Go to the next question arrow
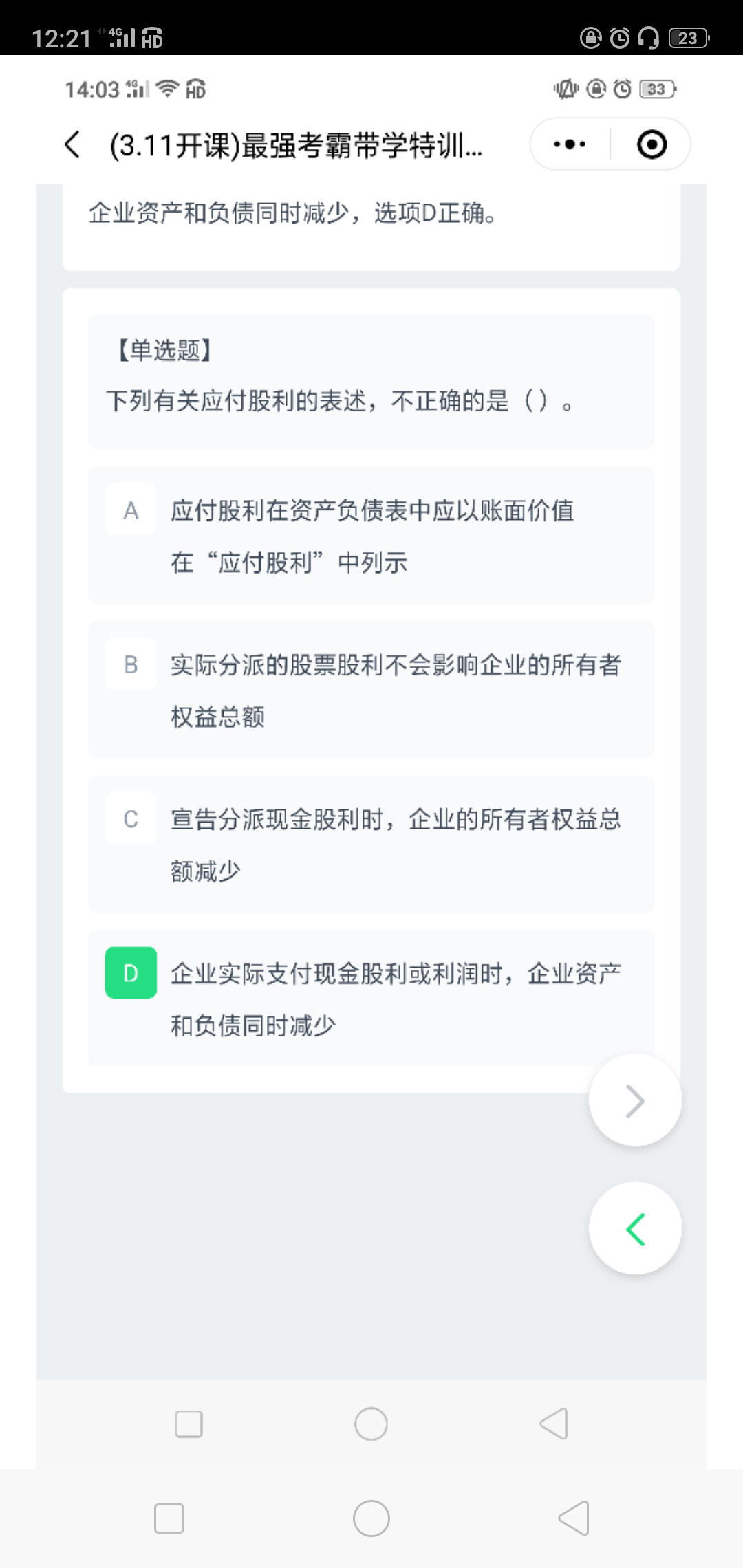The width and height of the screenshot is (743, 1568). coord(635,1100)
